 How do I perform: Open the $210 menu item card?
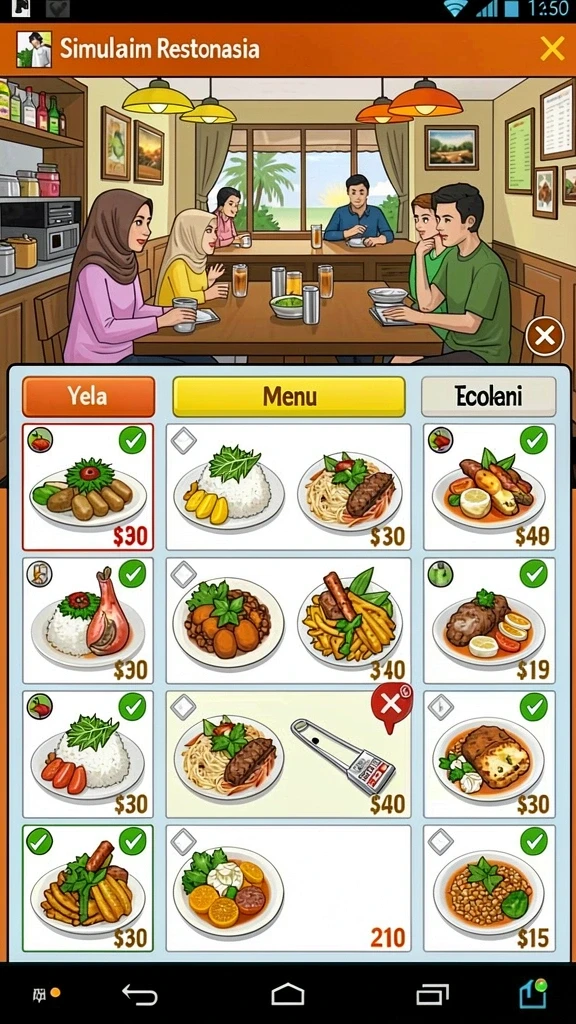click(x=289, y=888)
